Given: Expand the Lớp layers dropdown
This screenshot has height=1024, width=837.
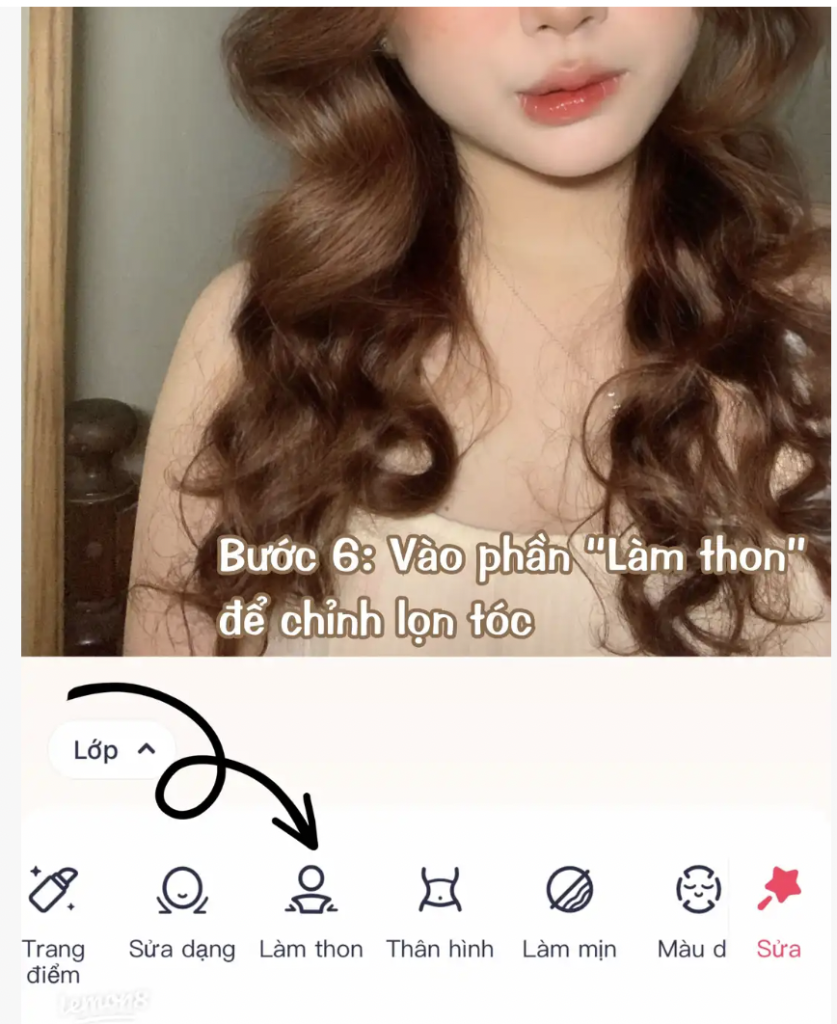Looking at the screenshot, I should (113, 749).
